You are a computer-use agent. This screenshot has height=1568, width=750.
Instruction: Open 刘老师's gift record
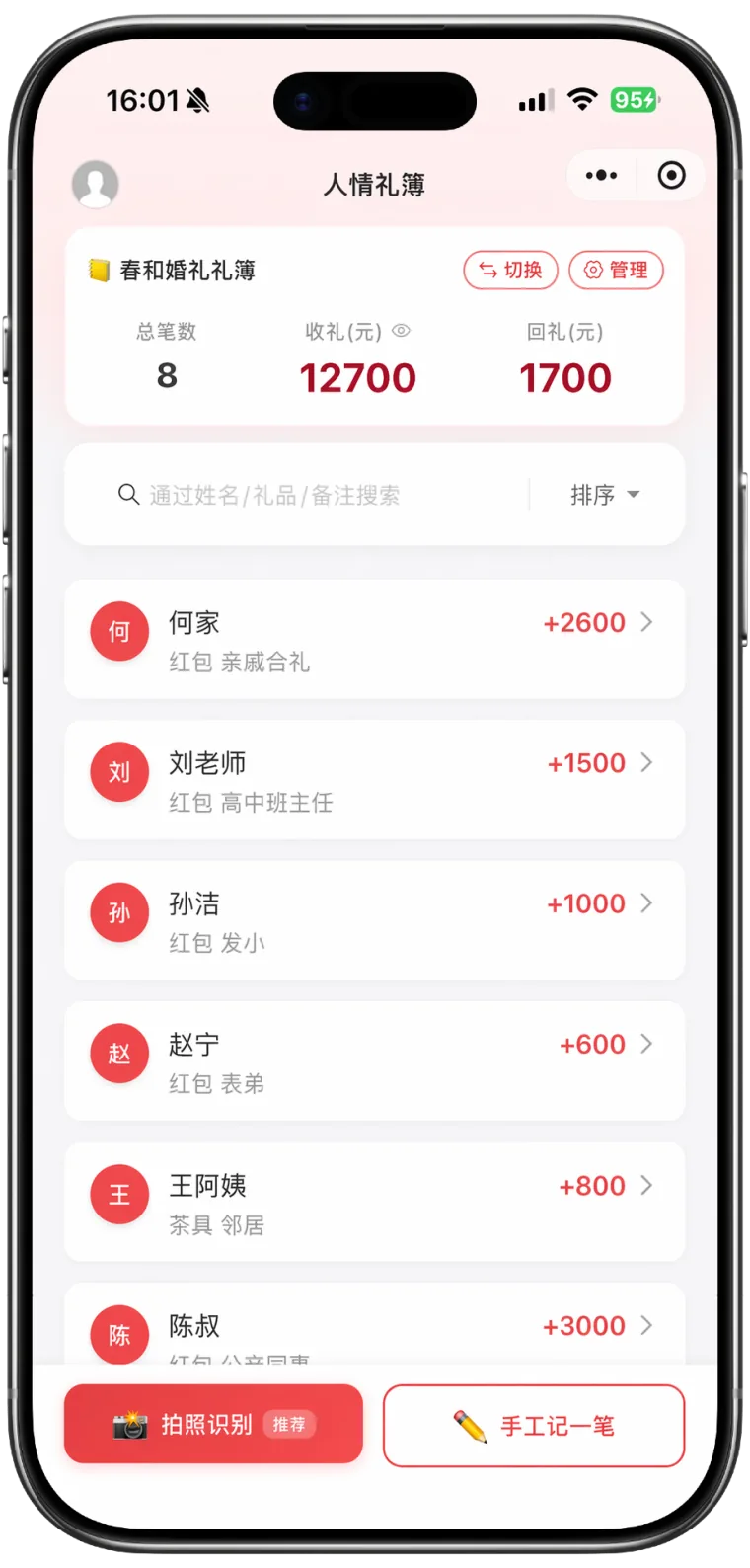click(x=374, y=780)
